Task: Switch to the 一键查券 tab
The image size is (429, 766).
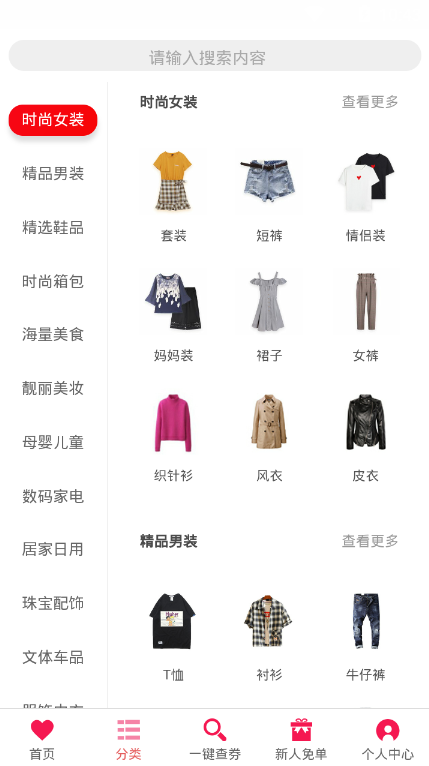Action: [215, 739]
